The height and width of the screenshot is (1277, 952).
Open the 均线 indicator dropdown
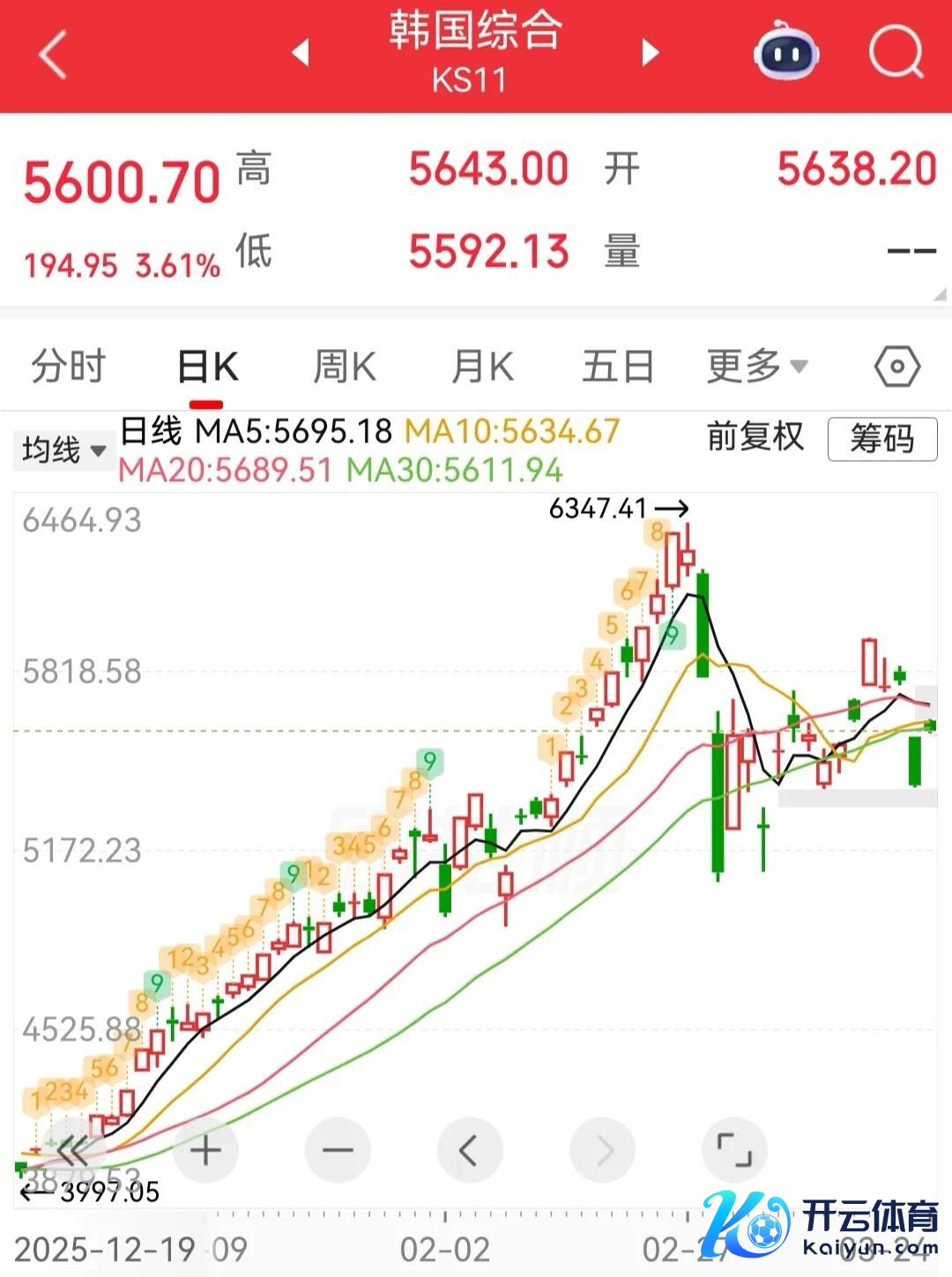pos(63,450)
